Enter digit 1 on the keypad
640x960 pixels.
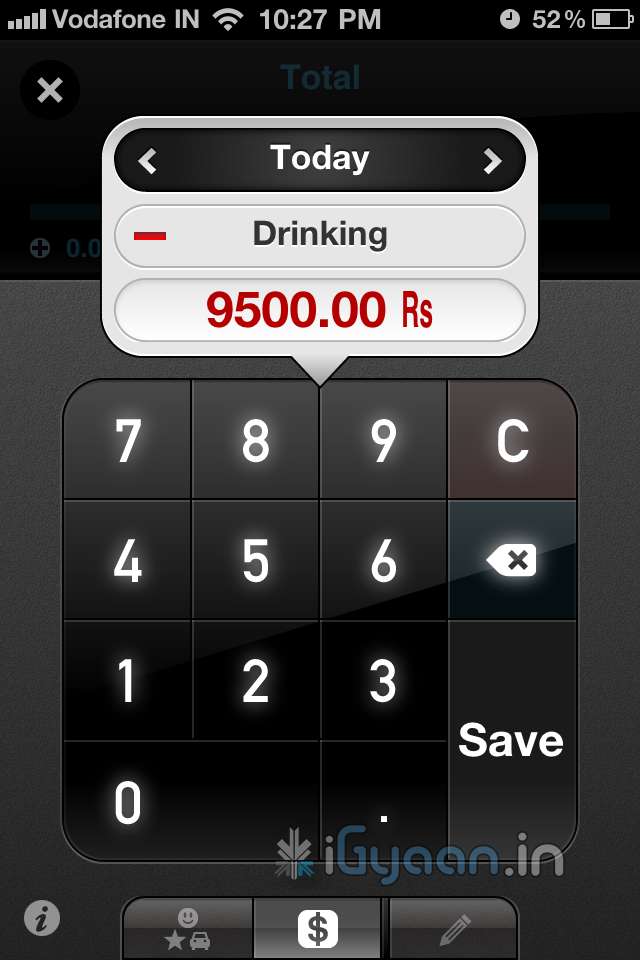click(x=128, y=682)
